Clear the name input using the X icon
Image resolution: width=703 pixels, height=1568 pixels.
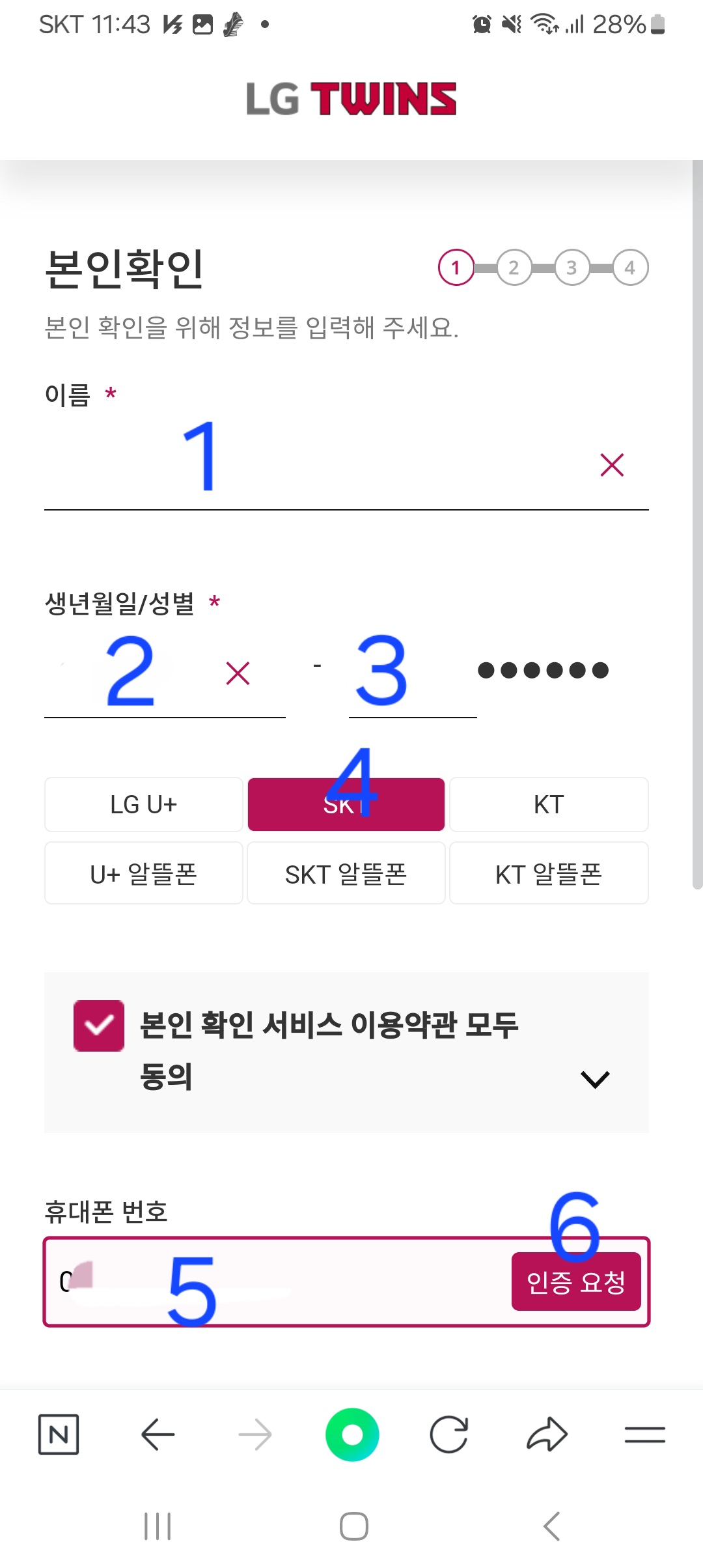pyautogui.click(x=611, y=464)
